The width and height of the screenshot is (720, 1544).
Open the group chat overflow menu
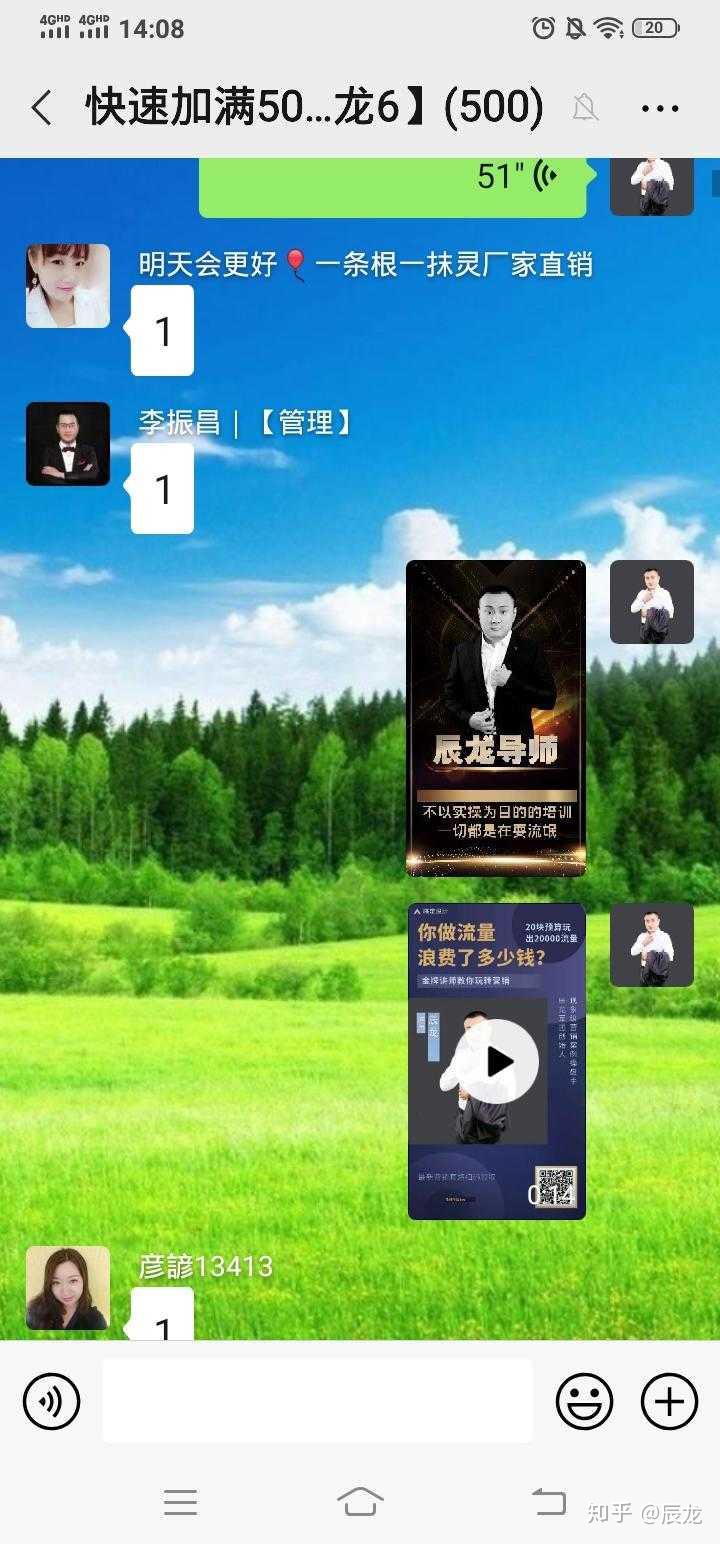tap(660, 108)
